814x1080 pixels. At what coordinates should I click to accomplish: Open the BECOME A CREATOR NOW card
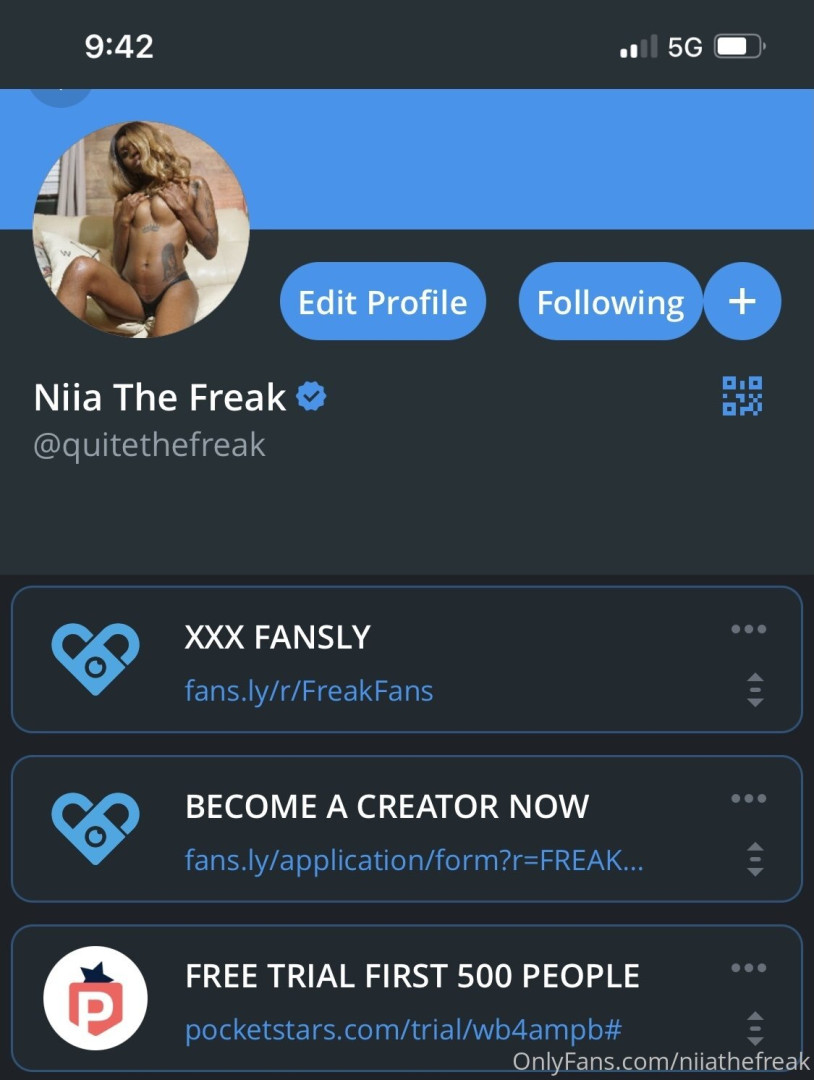coord(400,830)
